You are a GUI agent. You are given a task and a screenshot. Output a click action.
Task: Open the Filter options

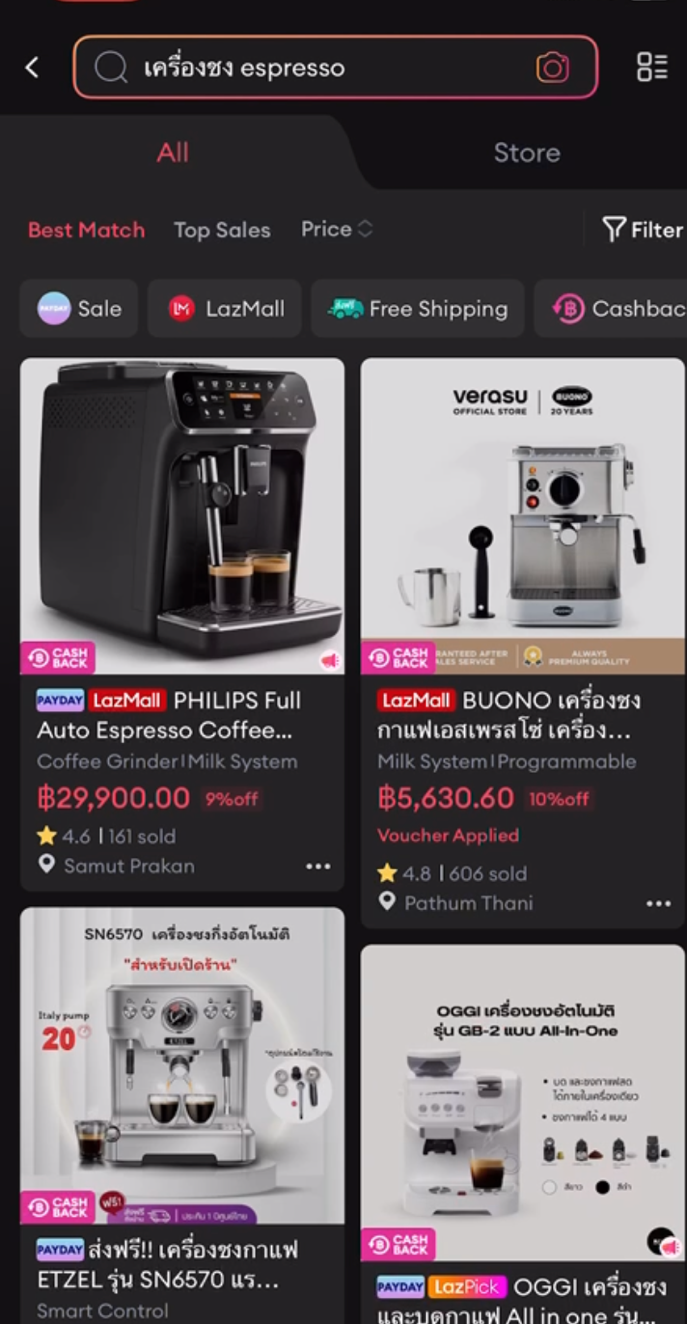(x=643, y=230)
